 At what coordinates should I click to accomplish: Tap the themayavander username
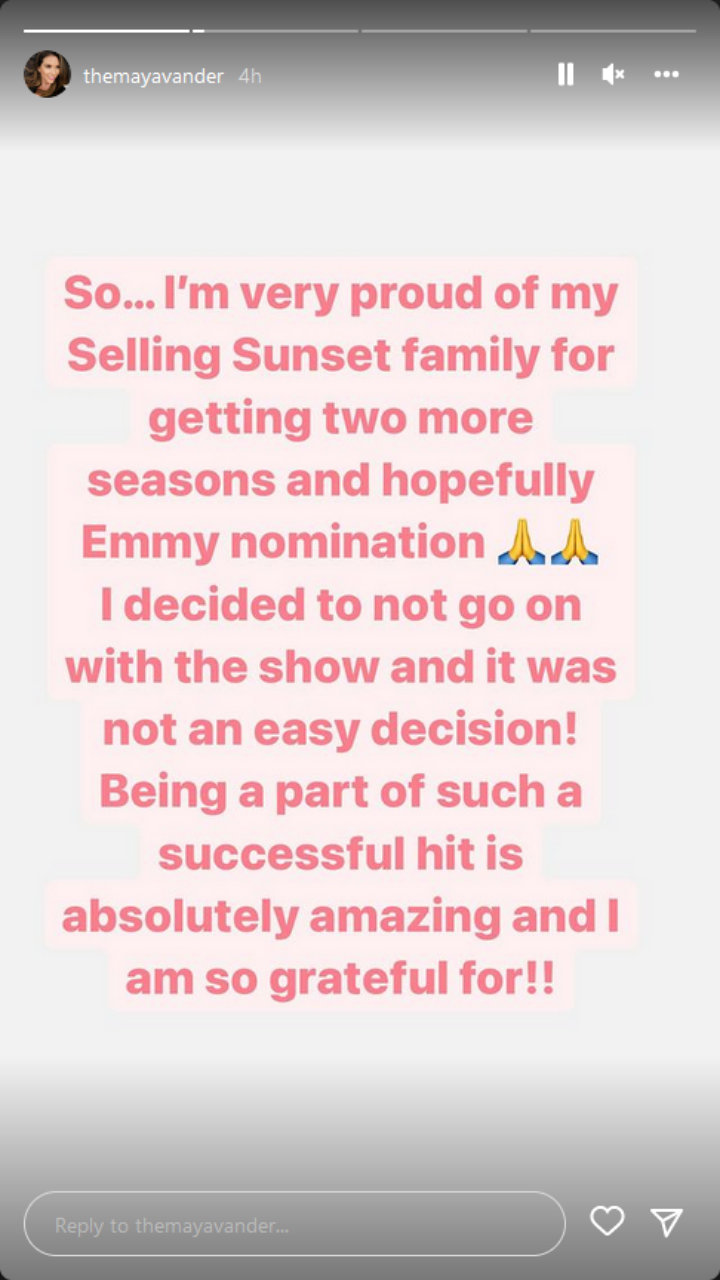[153, 76]
